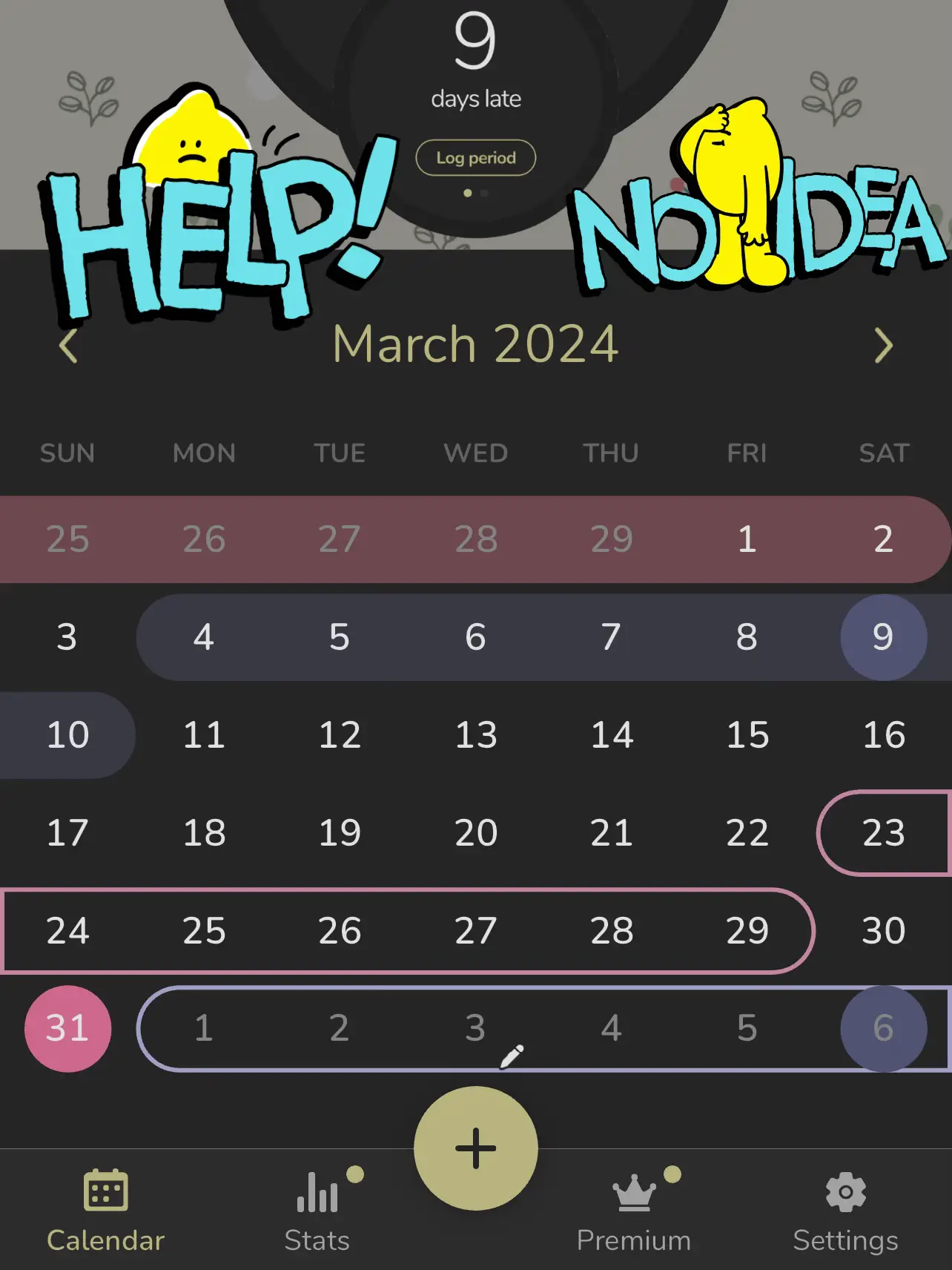Select March 31 on the calendar

(67, 1028)
